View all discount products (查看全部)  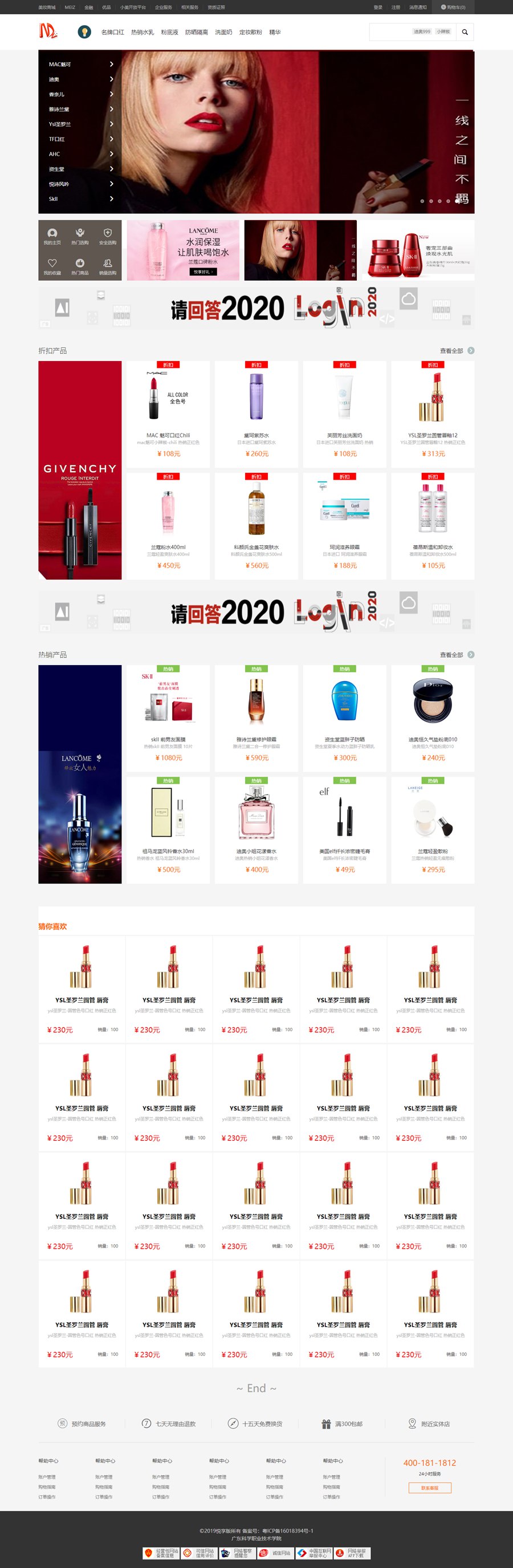(x=457, y=351)
